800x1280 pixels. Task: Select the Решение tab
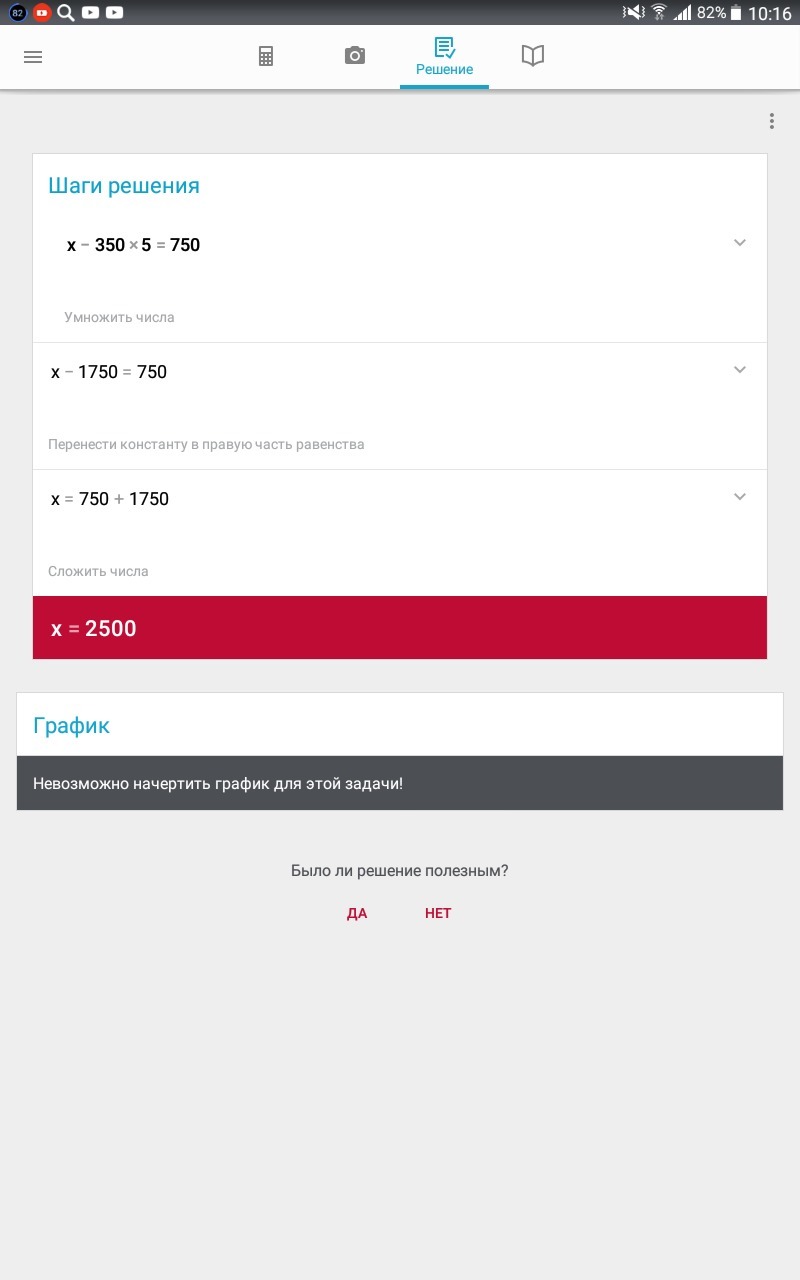click(444, 57)
